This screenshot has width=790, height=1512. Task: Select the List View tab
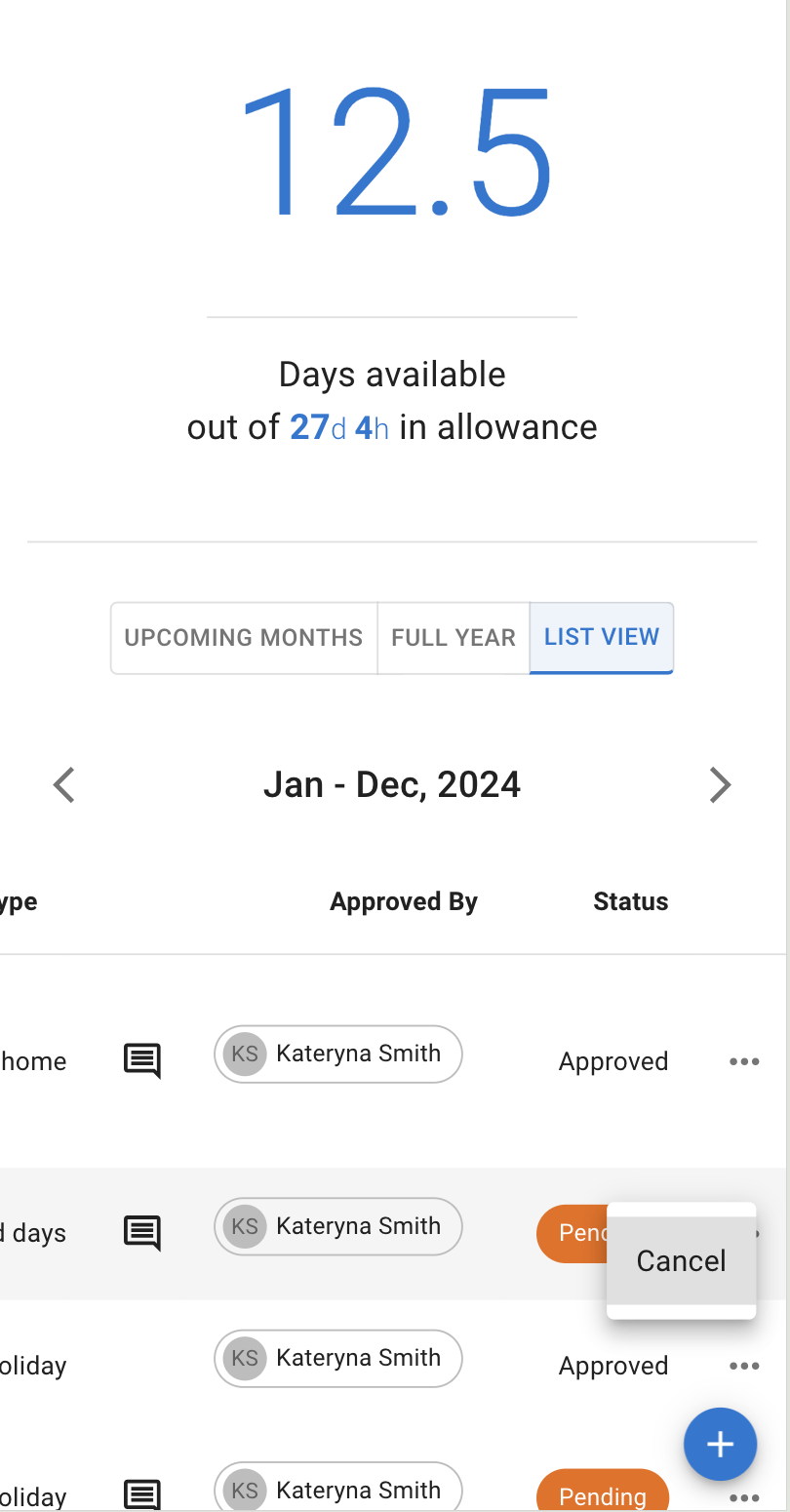[x=602, y=638]
